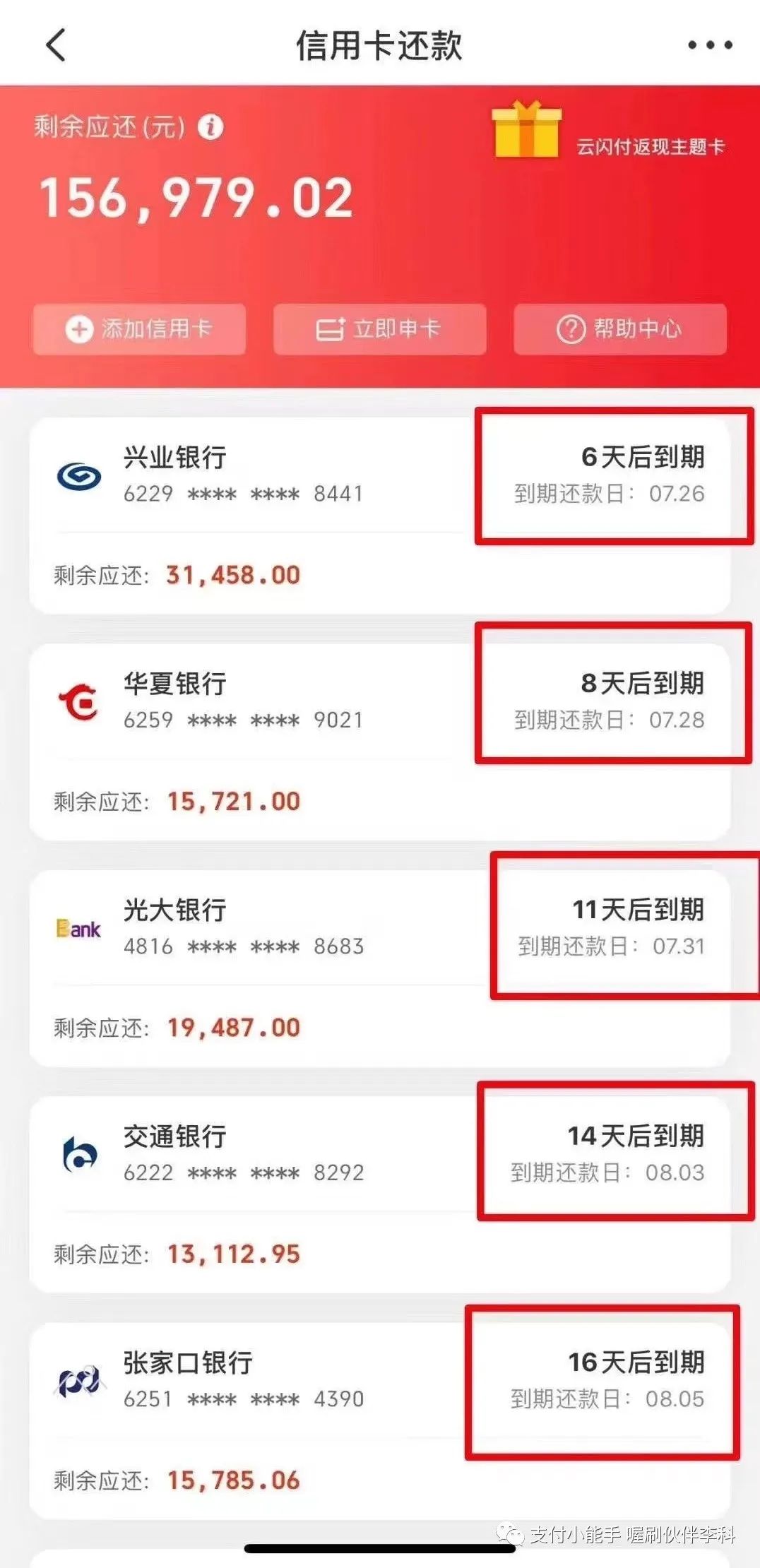Tap the help icon in 帮助中心
Screen dimensions: 760x1568
tap(571, 328)
